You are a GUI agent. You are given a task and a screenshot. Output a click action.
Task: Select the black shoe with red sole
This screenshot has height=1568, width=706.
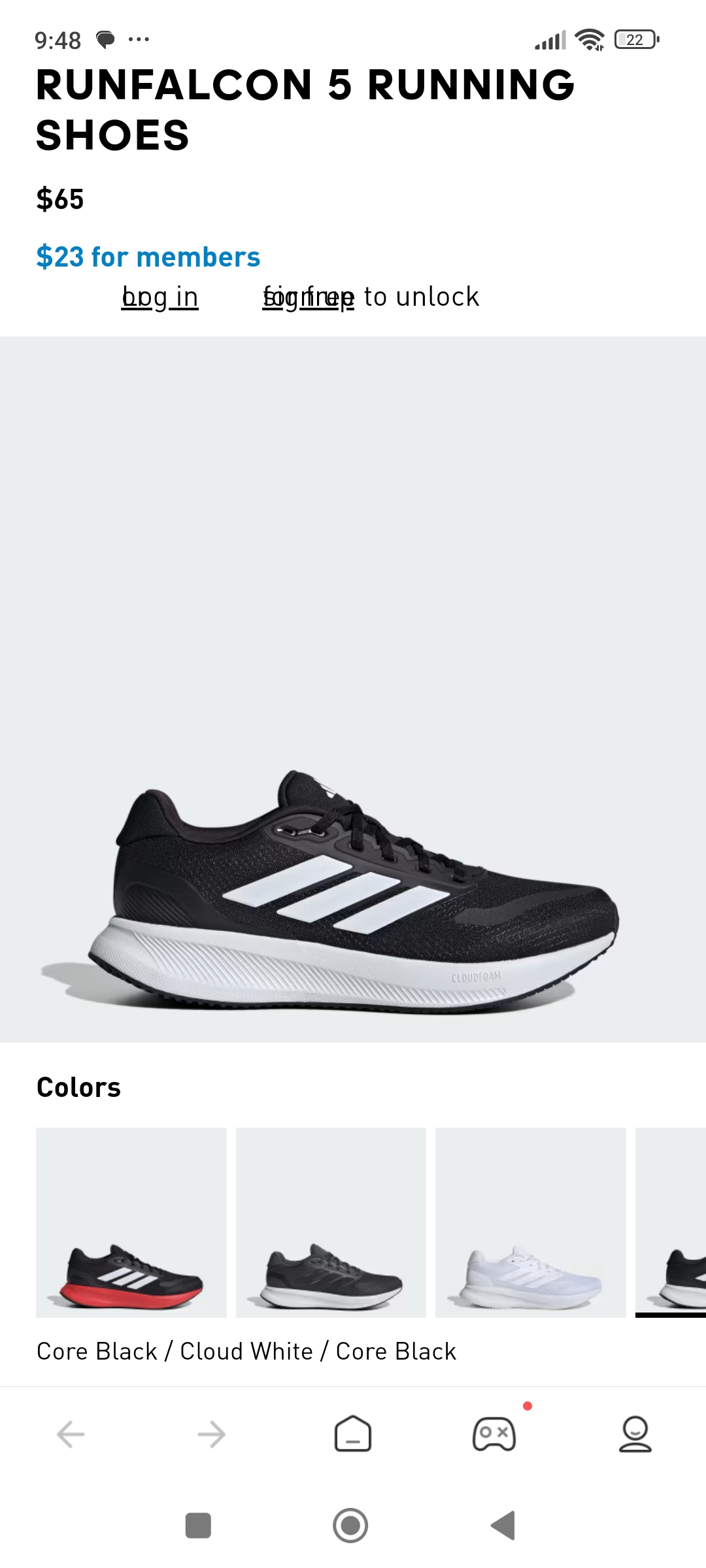pyautogui.click(x=131, y=1222)
